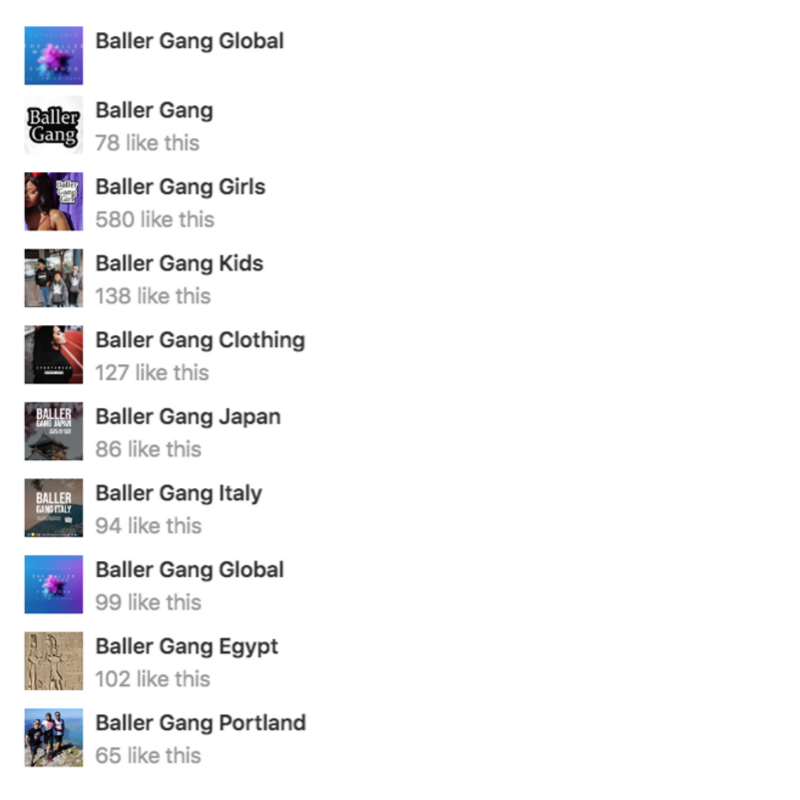The width and height of the screenshot is (800, 800).
Task: Open Baller Gang Global entry without like count
Action: coord(189,41)
